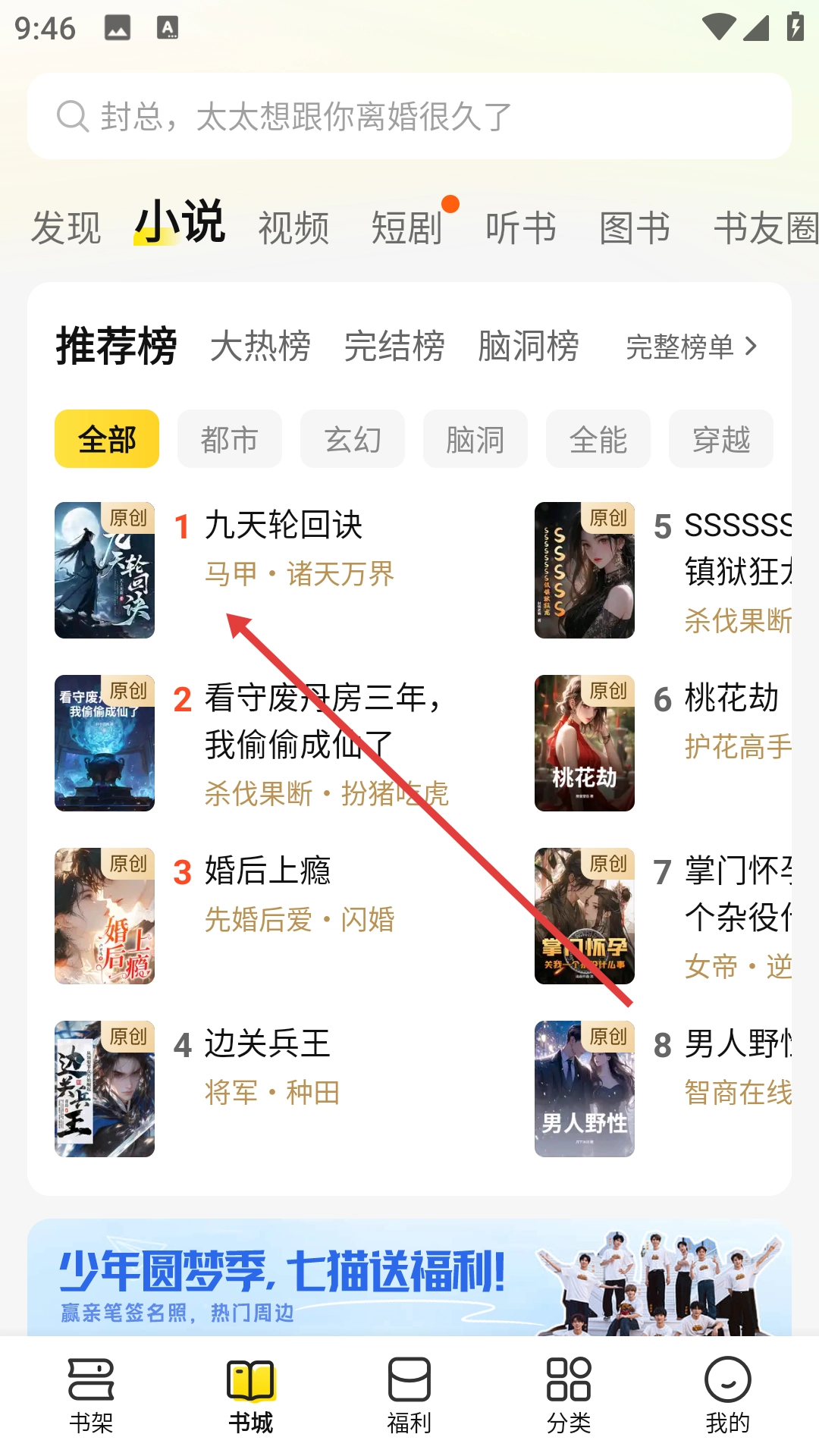The image size is (819, 1456).
Task: Filter ranking by 都市 chip
Action: click(x=230, y=439)
